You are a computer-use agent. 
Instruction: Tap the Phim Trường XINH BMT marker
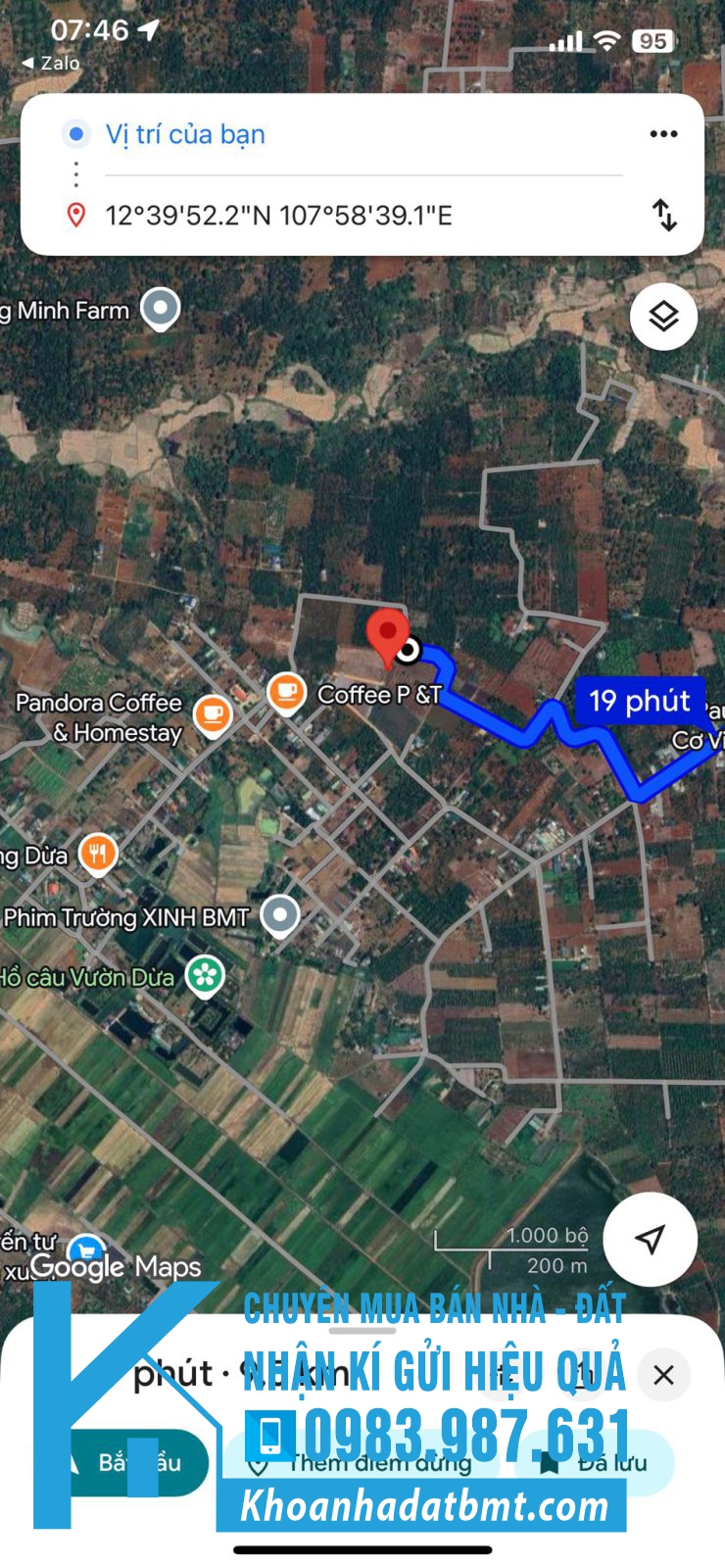coord(280,916)
